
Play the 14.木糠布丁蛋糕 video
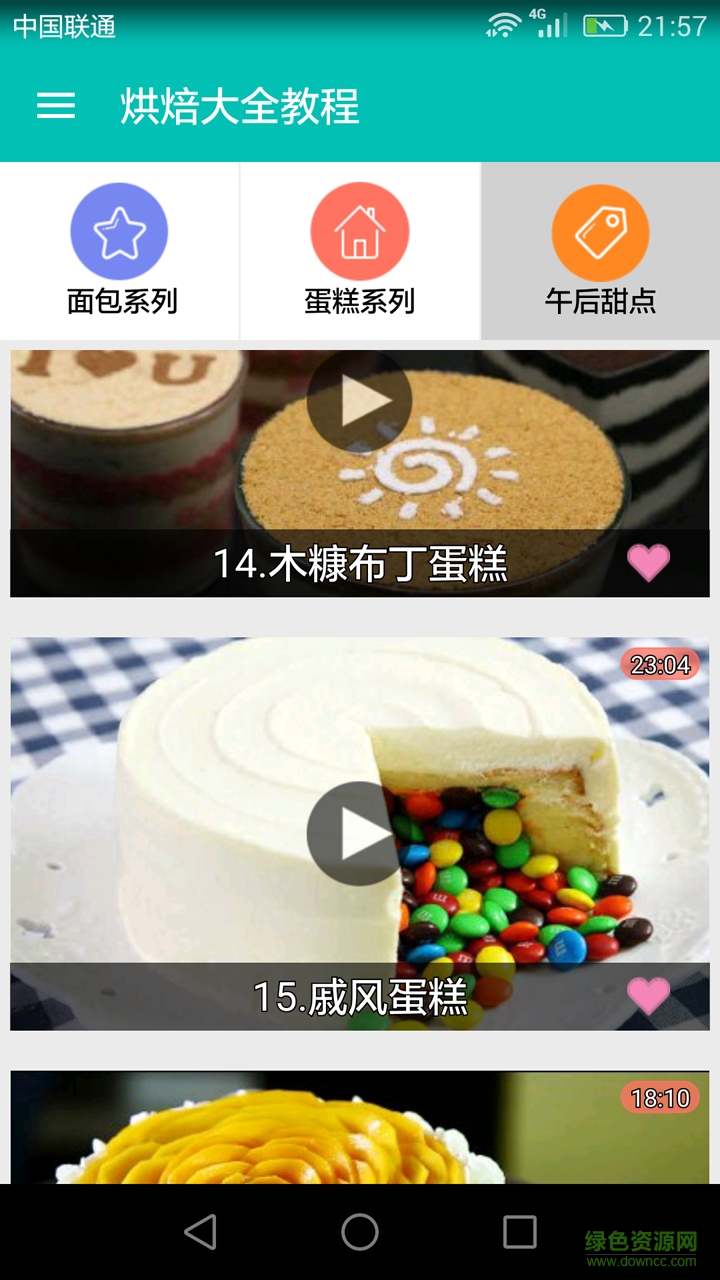(359, 401)
